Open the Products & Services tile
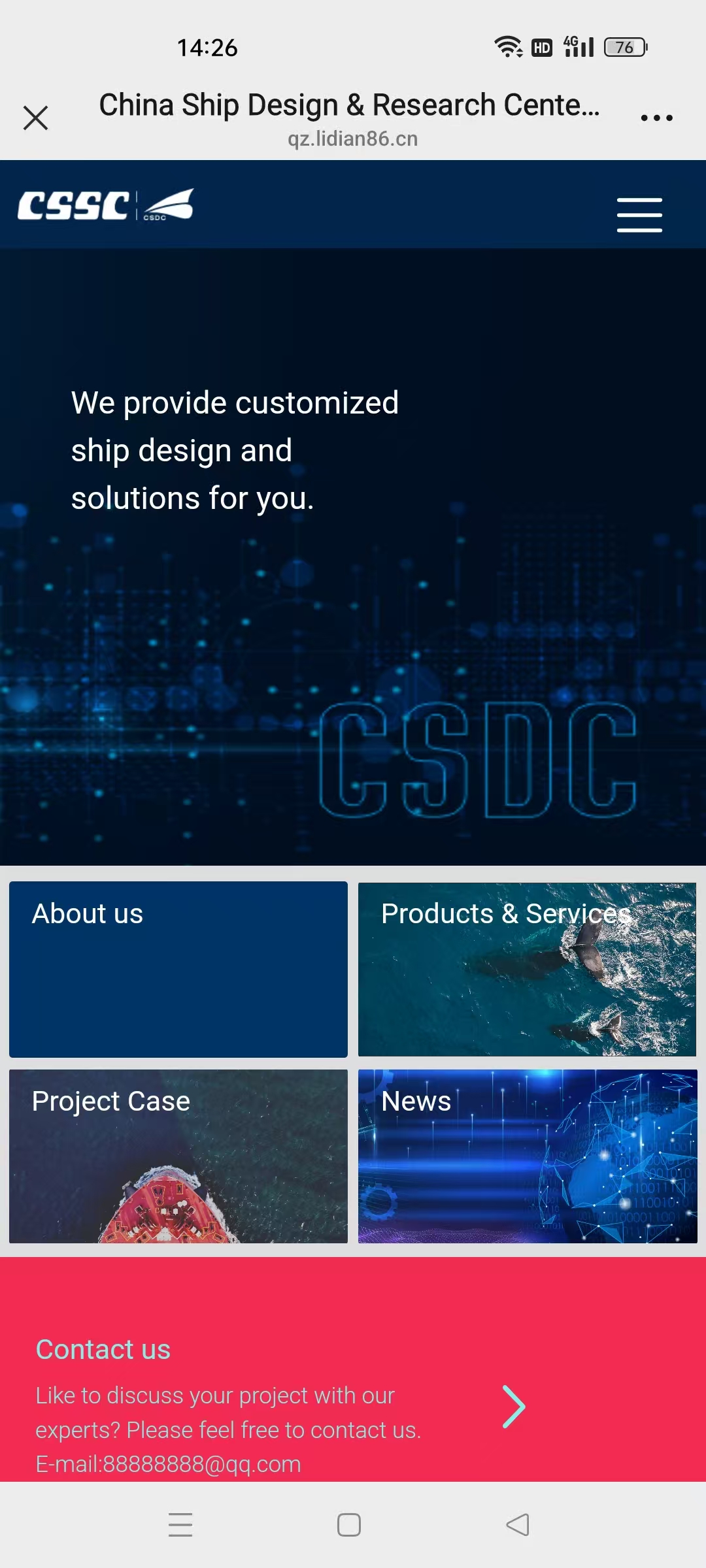The height and width of the screenshot is (1568, 706). (x=527, y=969)
